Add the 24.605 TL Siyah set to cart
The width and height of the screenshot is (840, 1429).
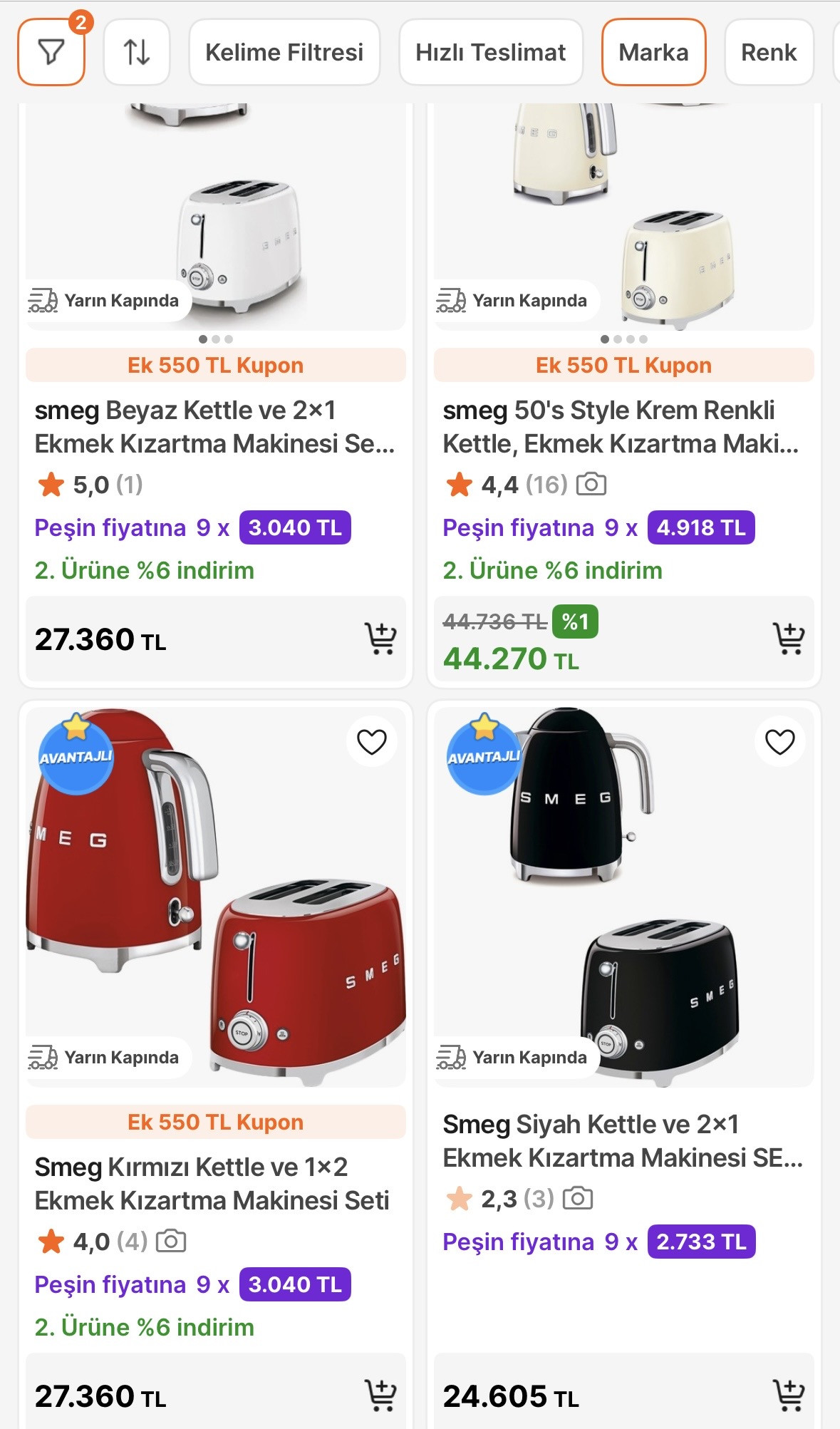(x=789, y=1396)
